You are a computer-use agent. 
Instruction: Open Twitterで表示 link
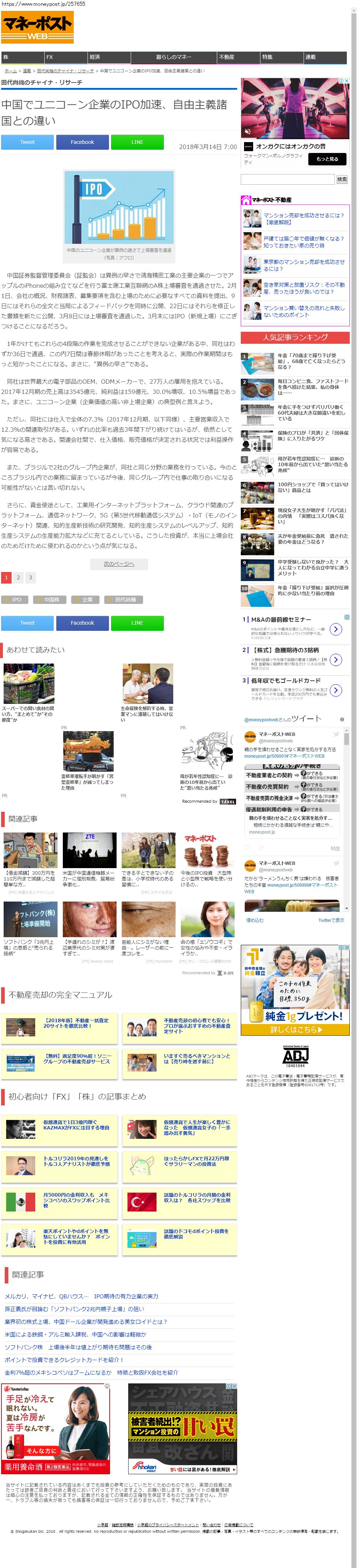tap(331, 920)
